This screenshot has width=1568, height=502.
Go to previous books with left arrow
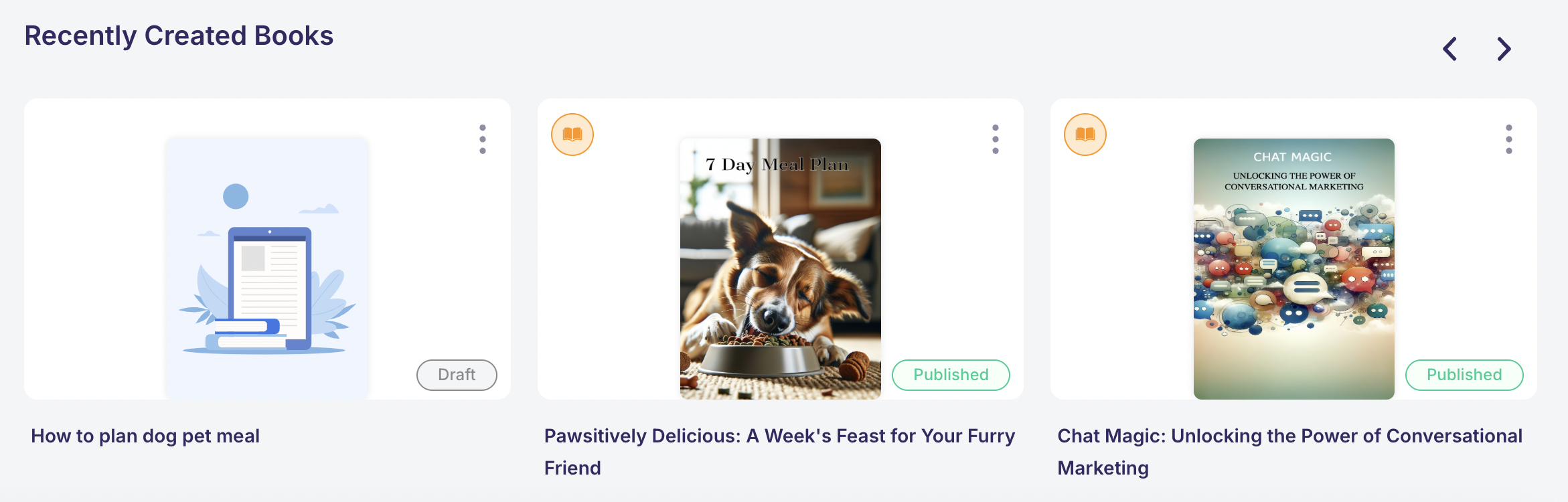pos(1450,49)
